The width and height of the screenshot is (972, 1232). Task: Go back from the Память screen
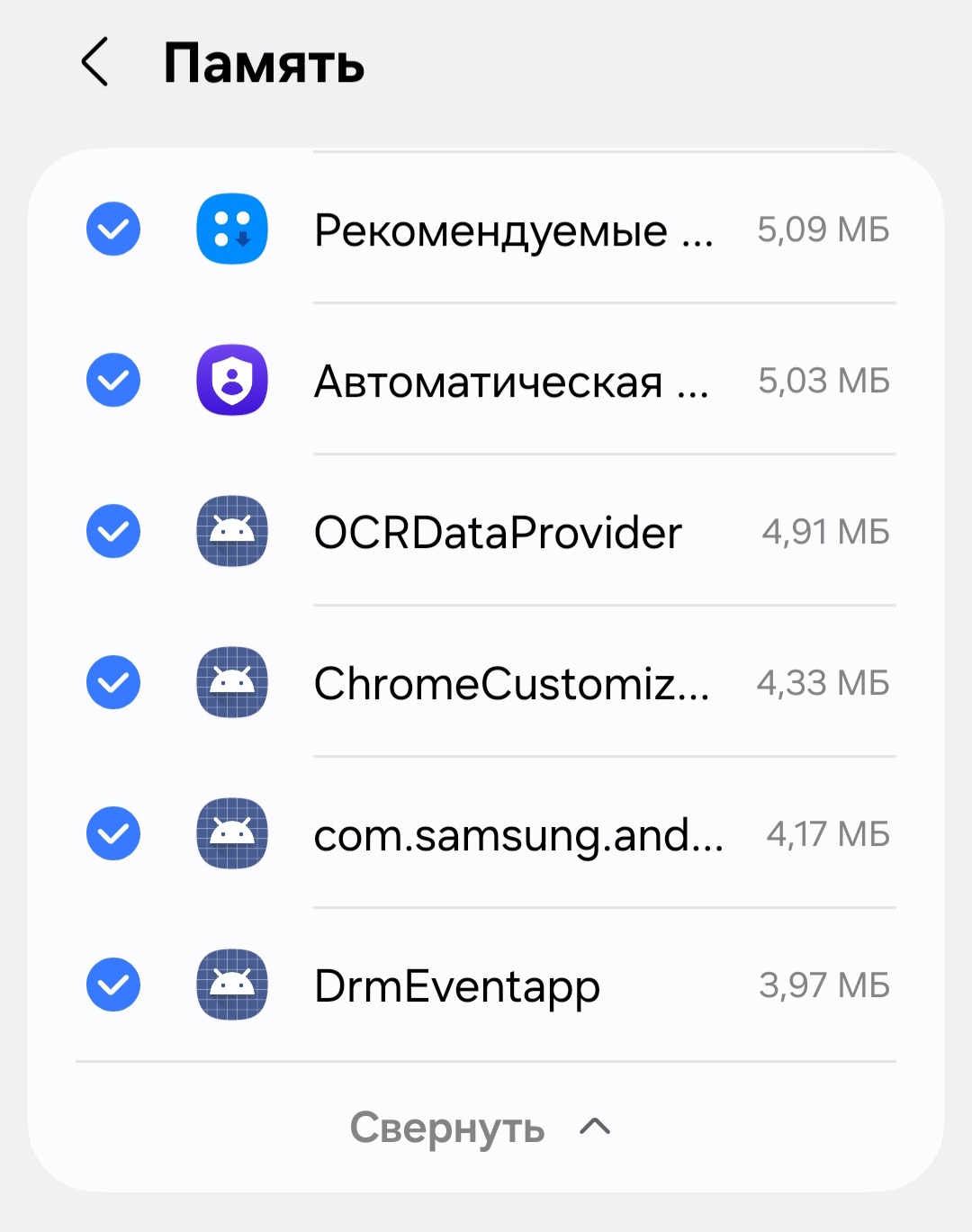click(95, 62)
